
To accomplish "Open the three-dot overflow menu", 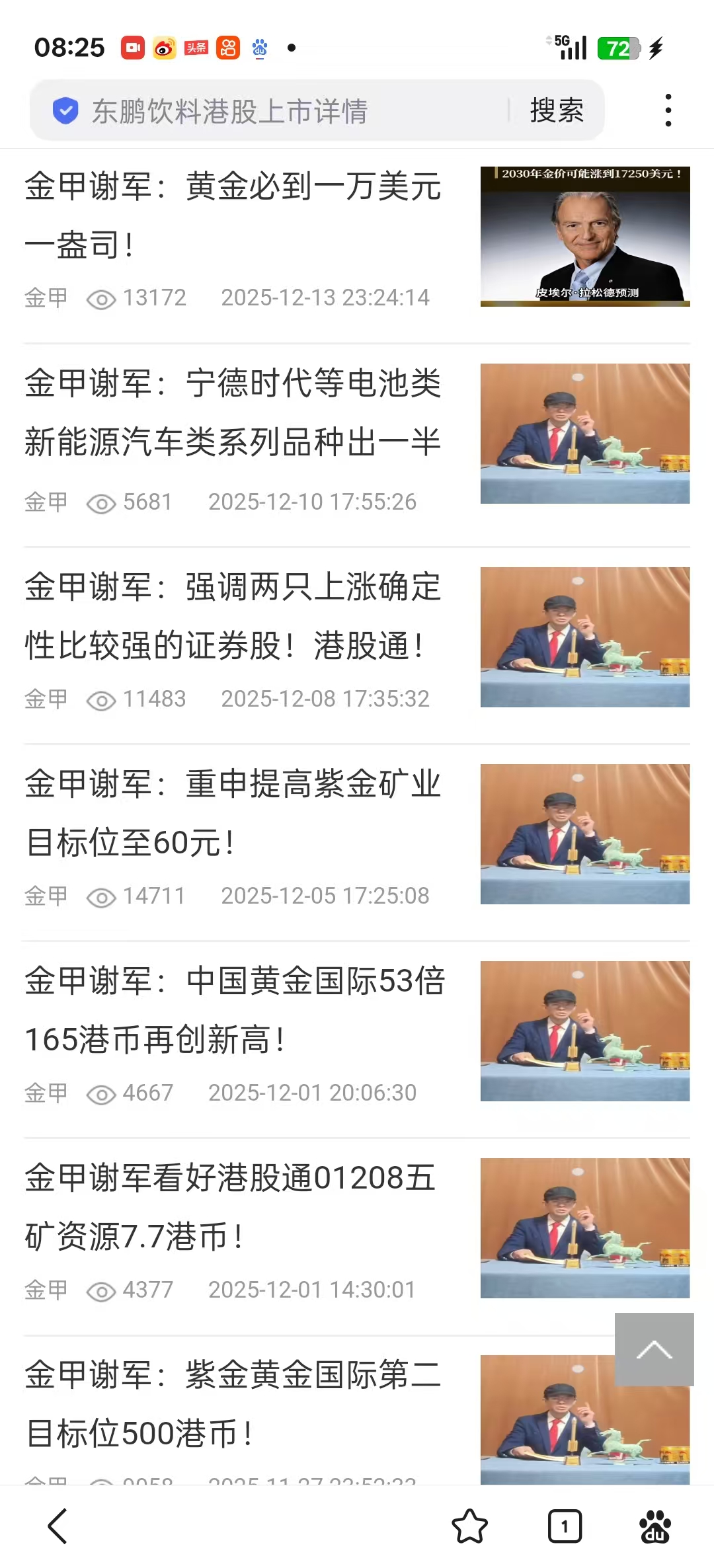I will (x=668, y=110).
